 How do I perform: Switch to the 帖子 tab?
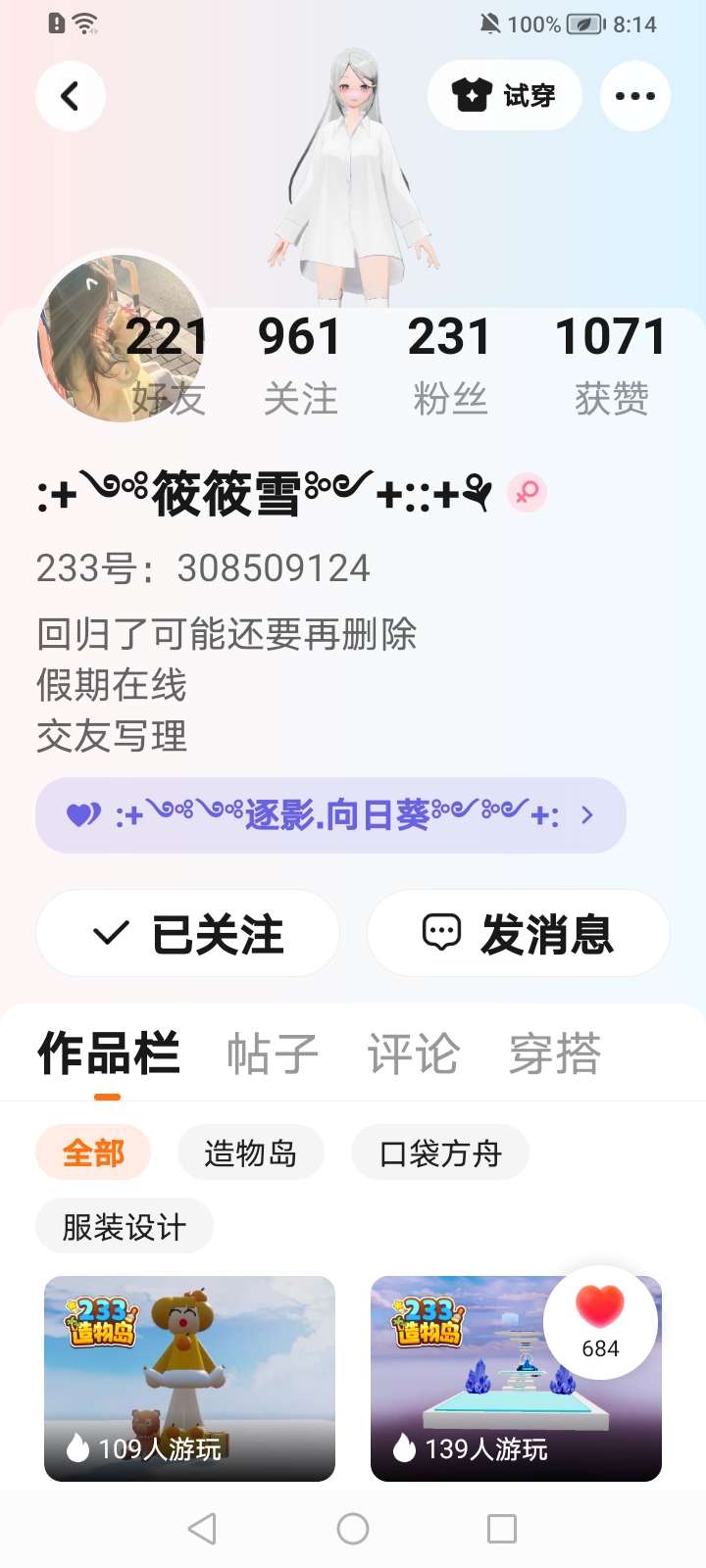click(x=273, y=1054)
